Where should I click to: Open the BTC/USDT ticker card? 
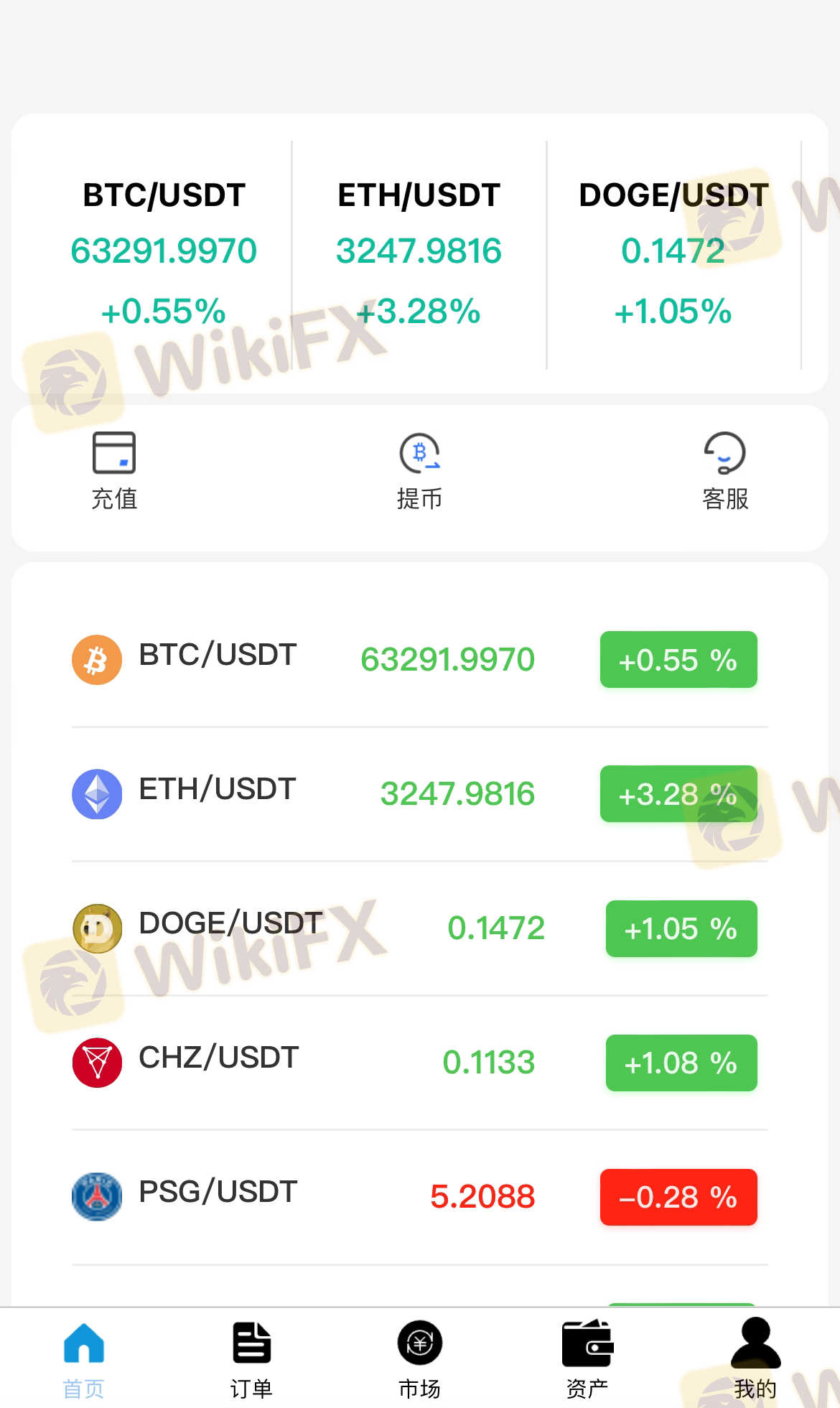[163, 251]
